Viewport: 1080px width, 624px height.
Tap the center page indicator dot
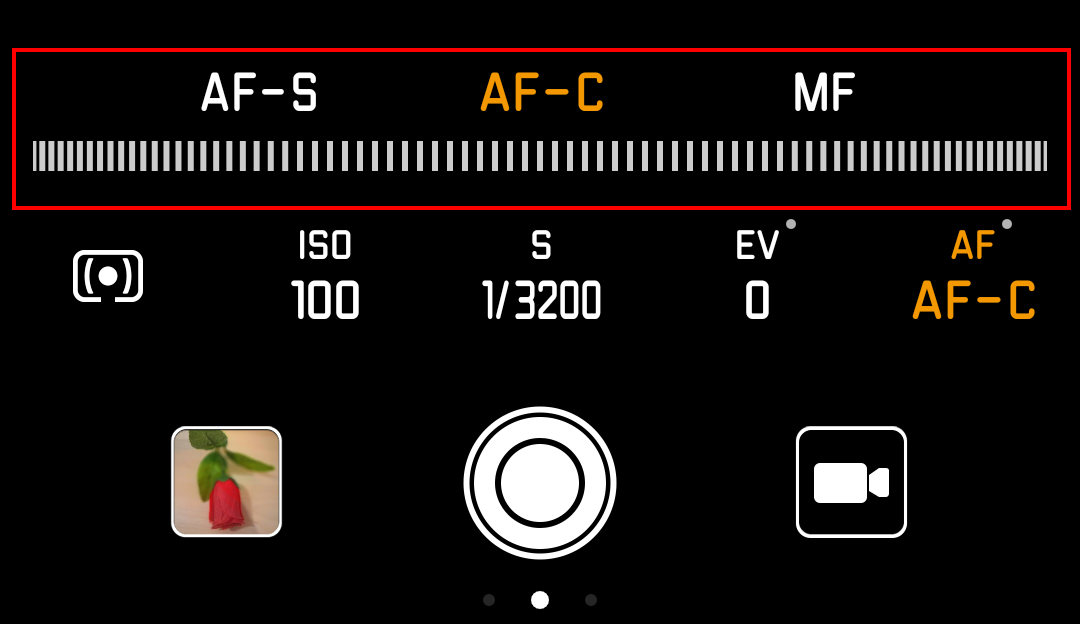540,600
